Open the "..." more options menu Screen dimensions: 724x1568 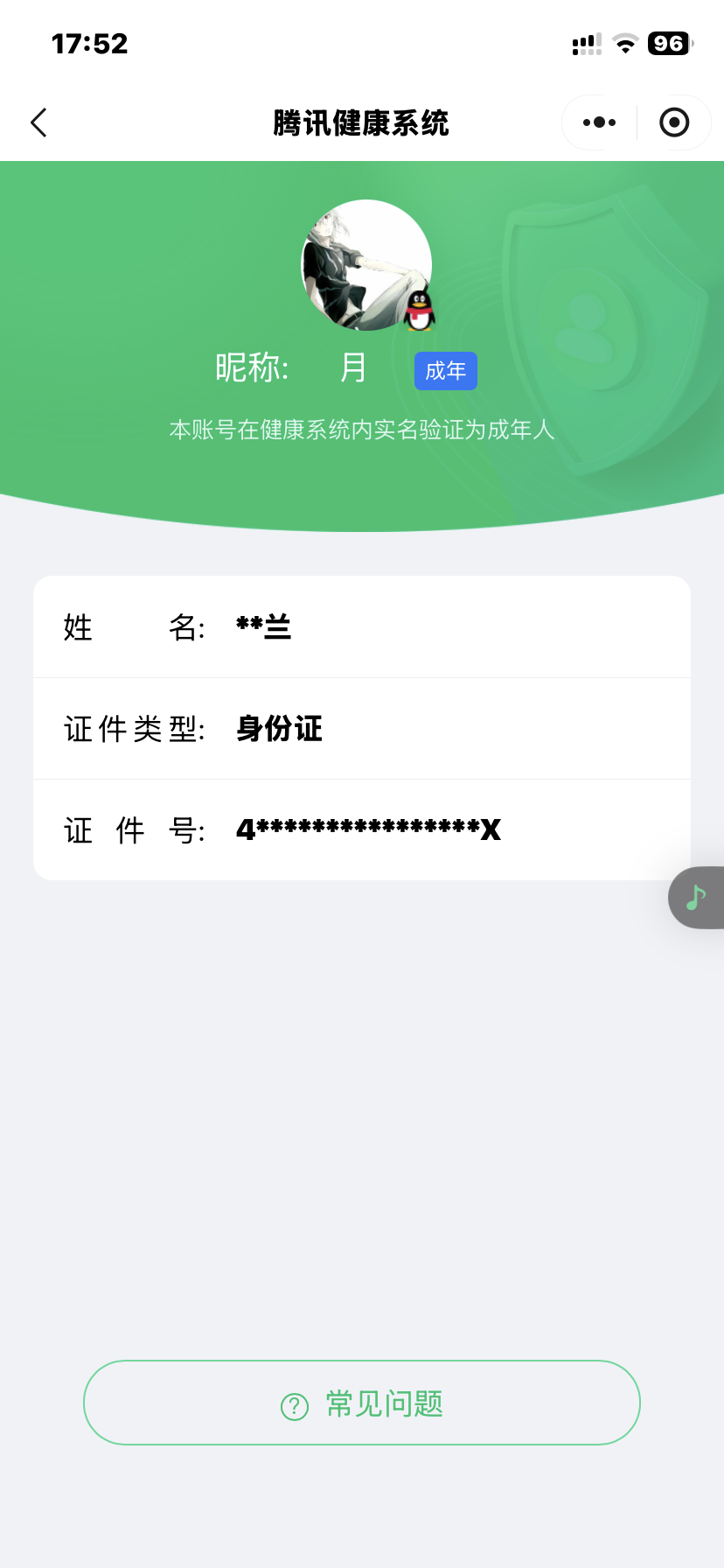click(x=597, y=122)
